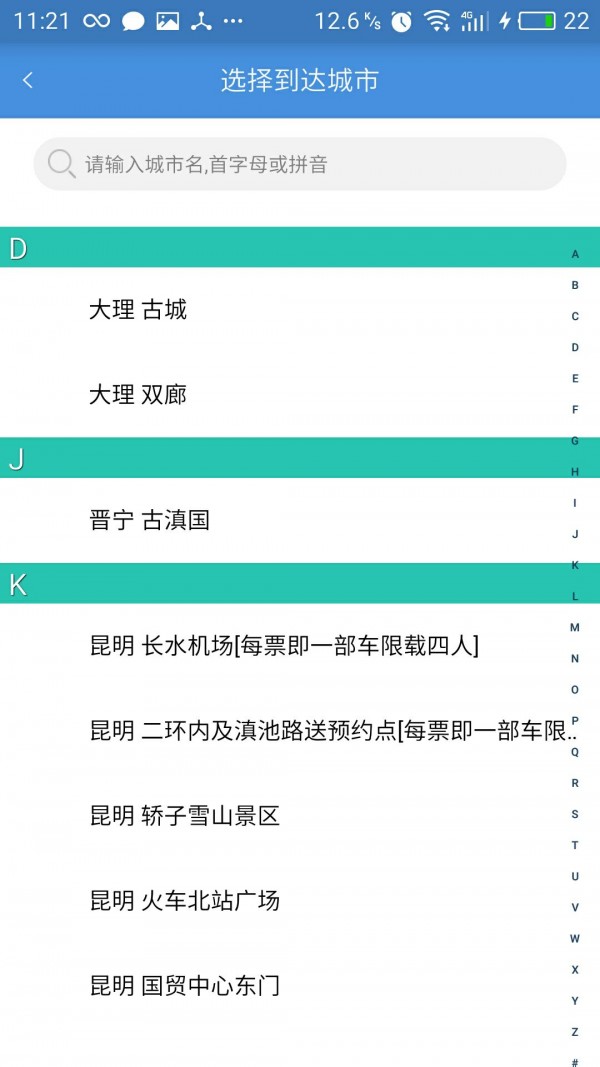Select 昆明 轿子雪山景区

(x=185, y=816)
